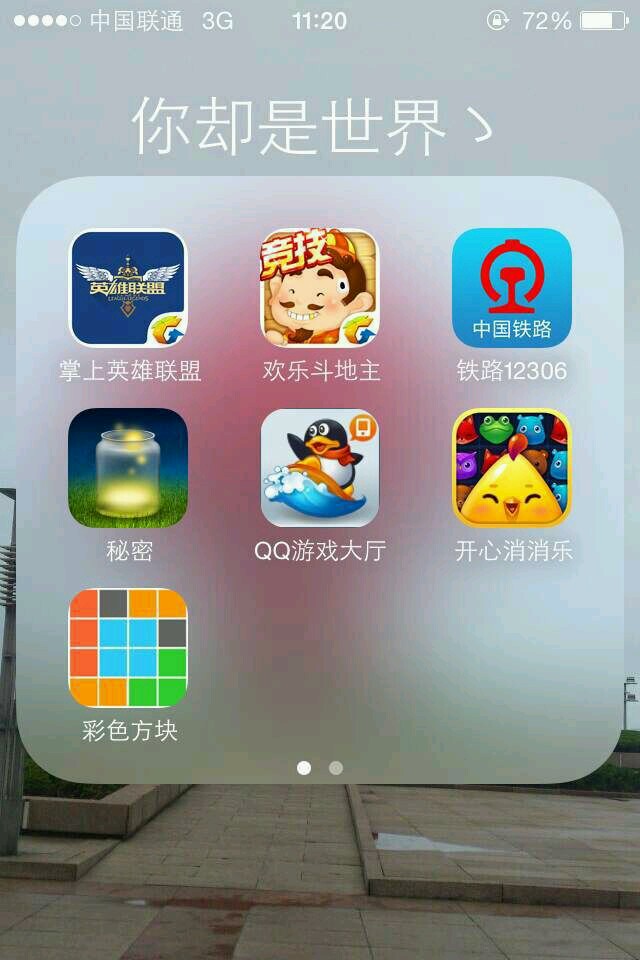Viewport: 640px width, 960px height.
Task: Launch 欢乐斗地主 game
Action: [x=320, y=288]
